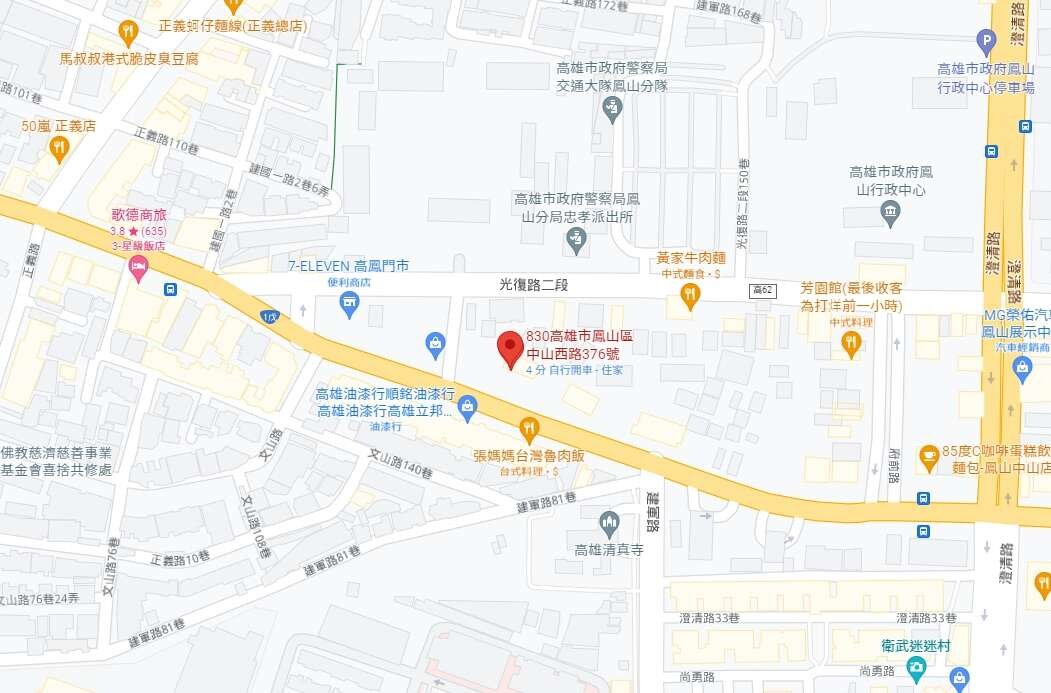Tap the 鳳山行政中心停車場 parking marker
Image resolution: width=1051 pixels, height=693 pixels.
coord(986,42)
